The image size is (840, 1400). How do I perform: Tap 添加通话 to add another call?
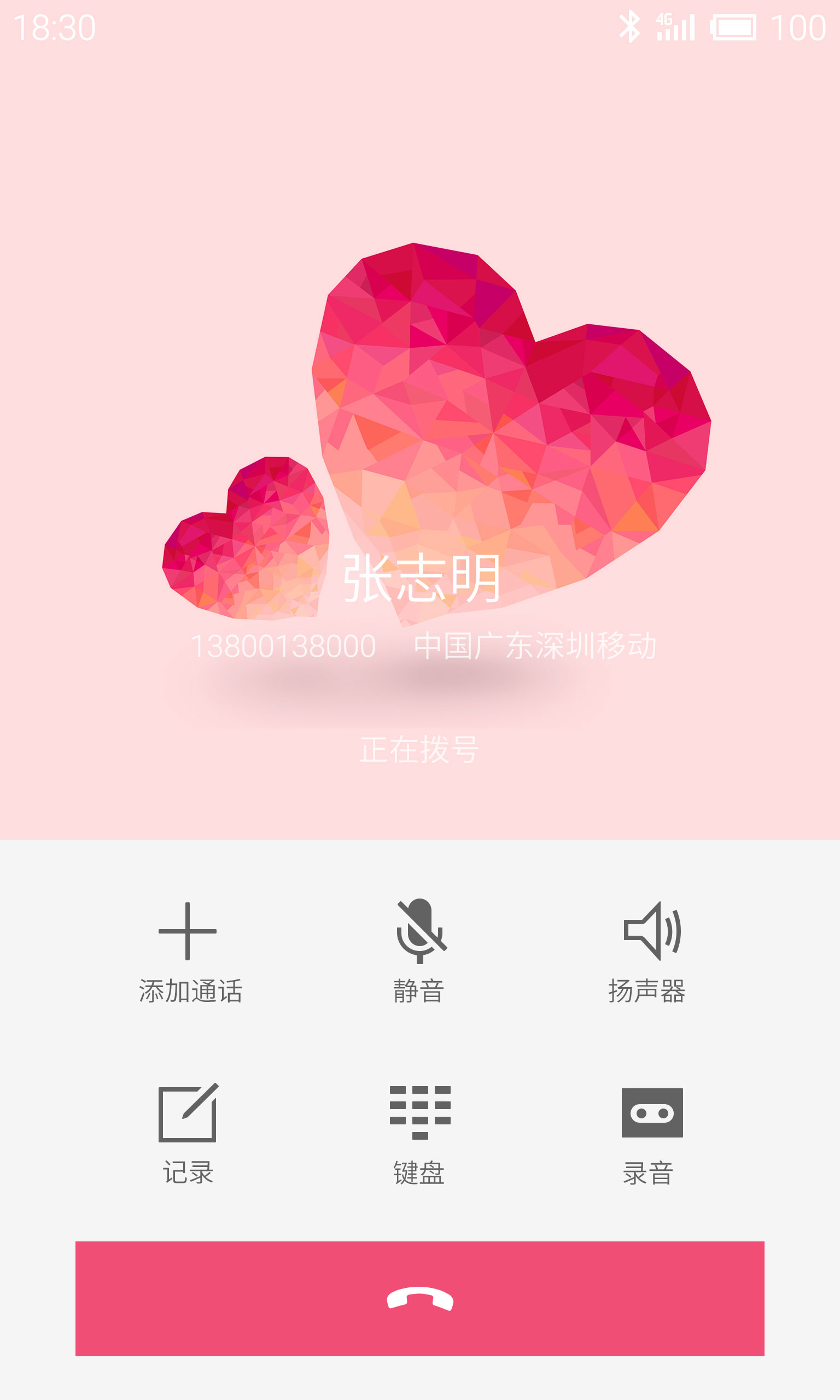pyautogui.click(x=190, y=953)
